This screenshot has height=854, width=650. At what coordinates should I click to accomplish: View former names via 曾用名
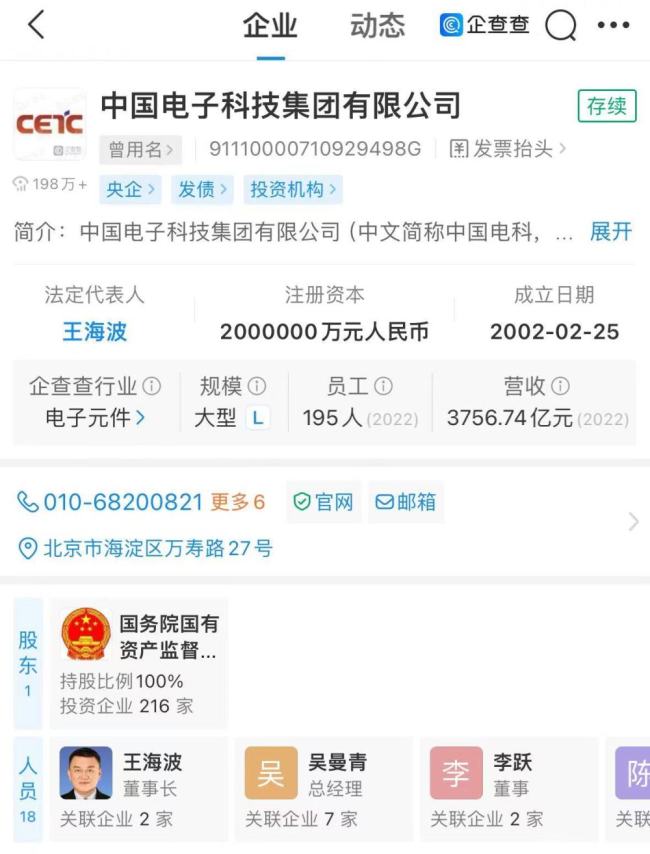pos(141,150)
